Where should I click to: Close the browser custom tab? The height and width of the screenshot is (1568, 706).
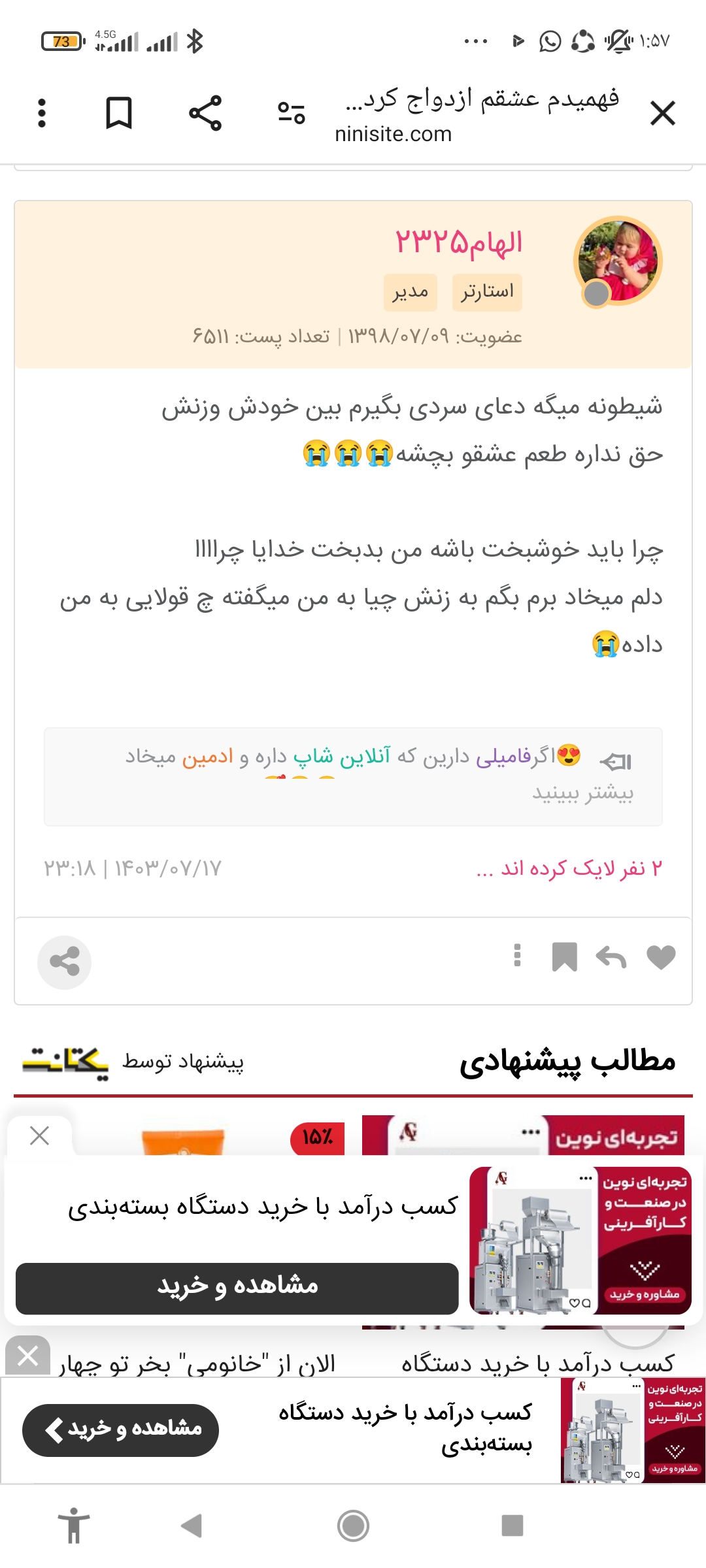coord(663,114)
